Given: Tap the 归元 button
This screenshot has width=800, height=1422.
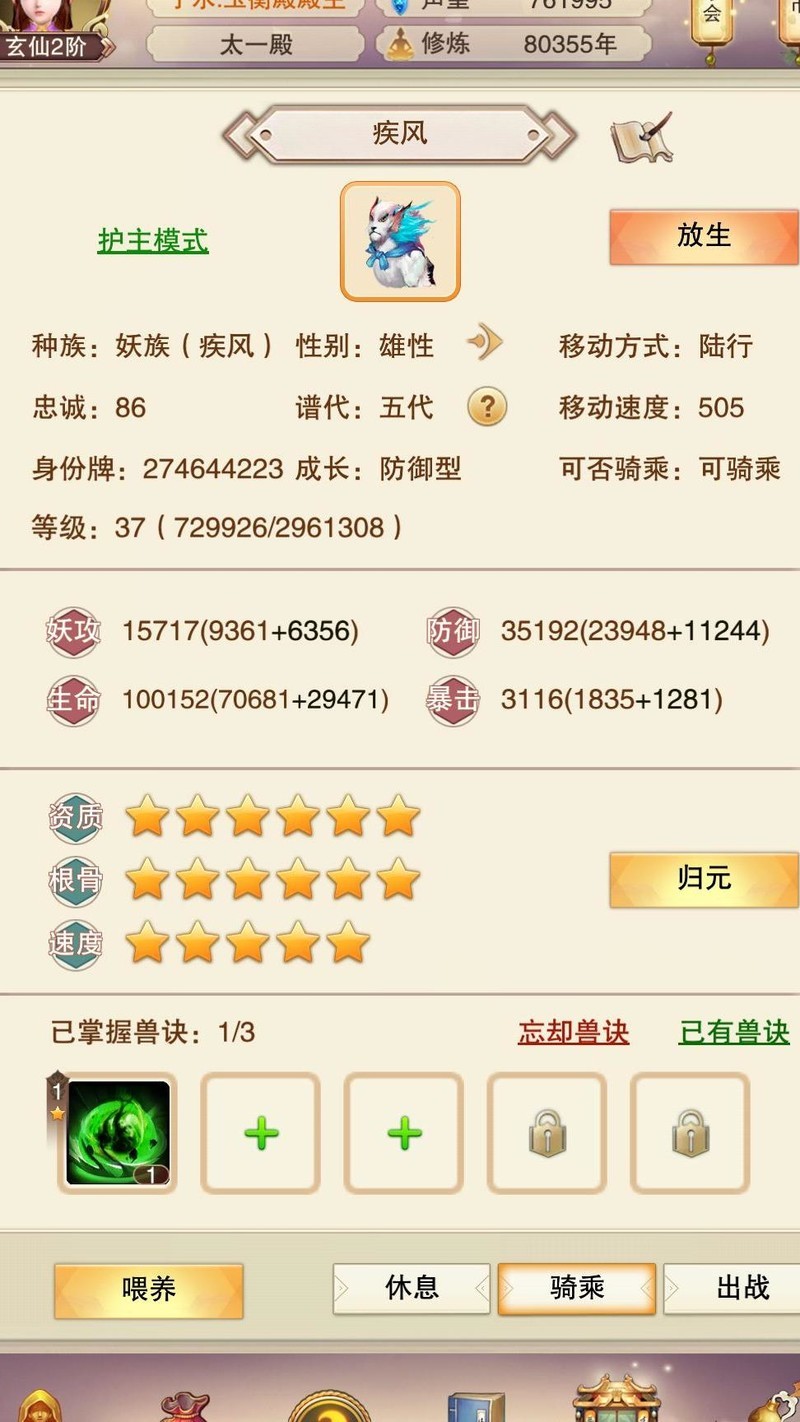Looking at the screenshot, I should (x=703, y=880).
